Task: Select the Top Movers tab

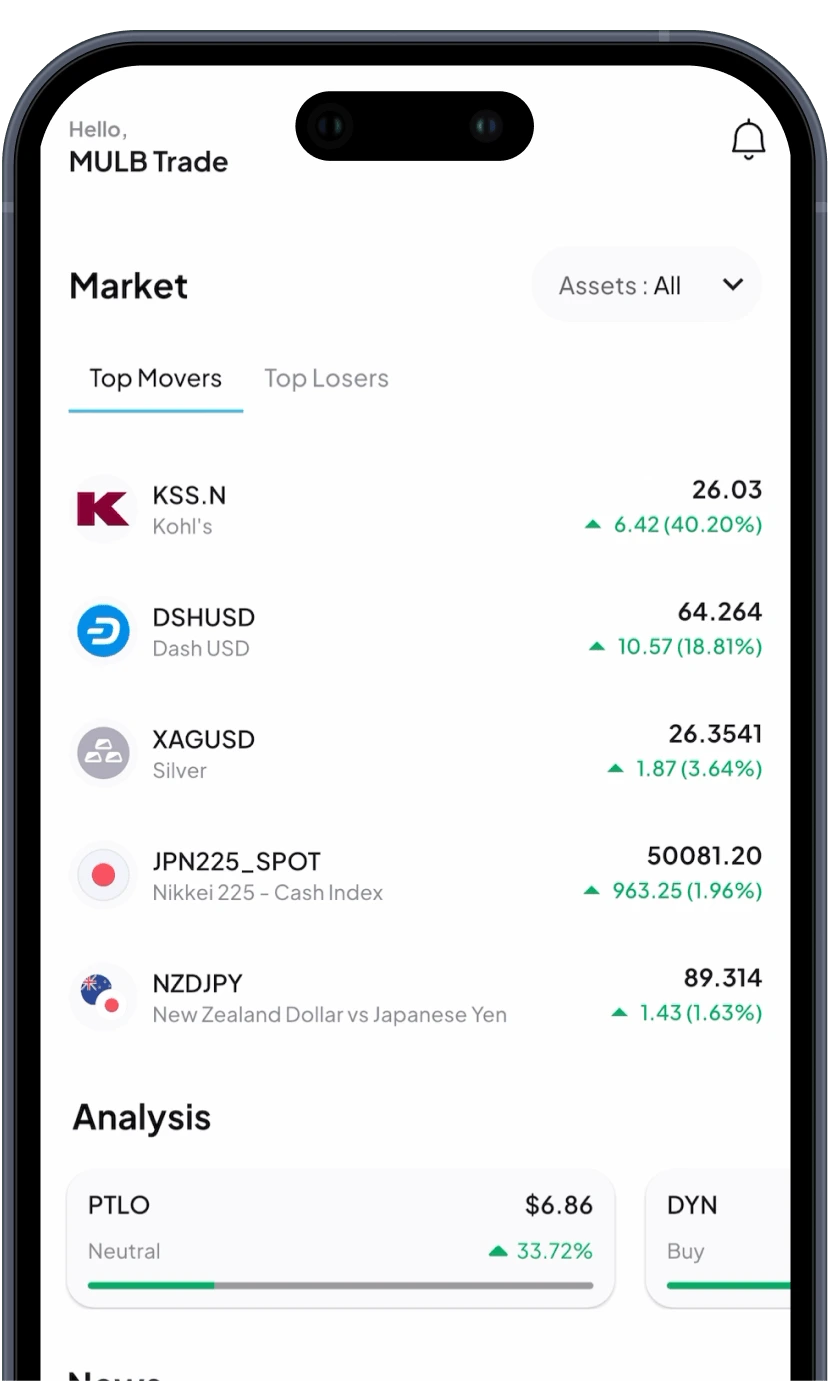Action: coord(155,378)
